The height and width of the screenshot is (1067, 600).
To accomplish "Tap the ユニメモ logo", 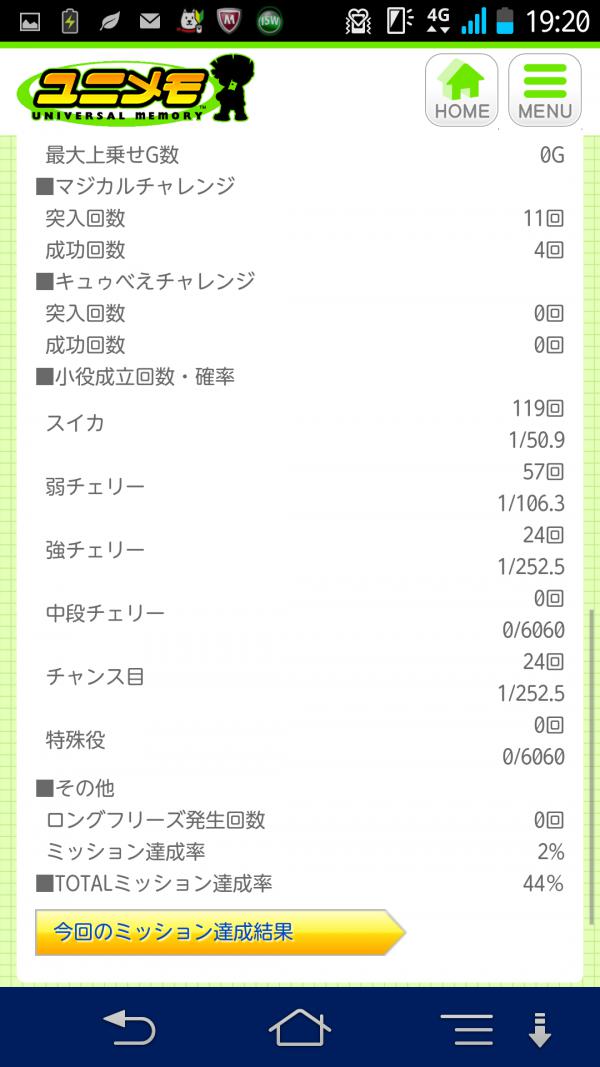I will click(135, 91).
